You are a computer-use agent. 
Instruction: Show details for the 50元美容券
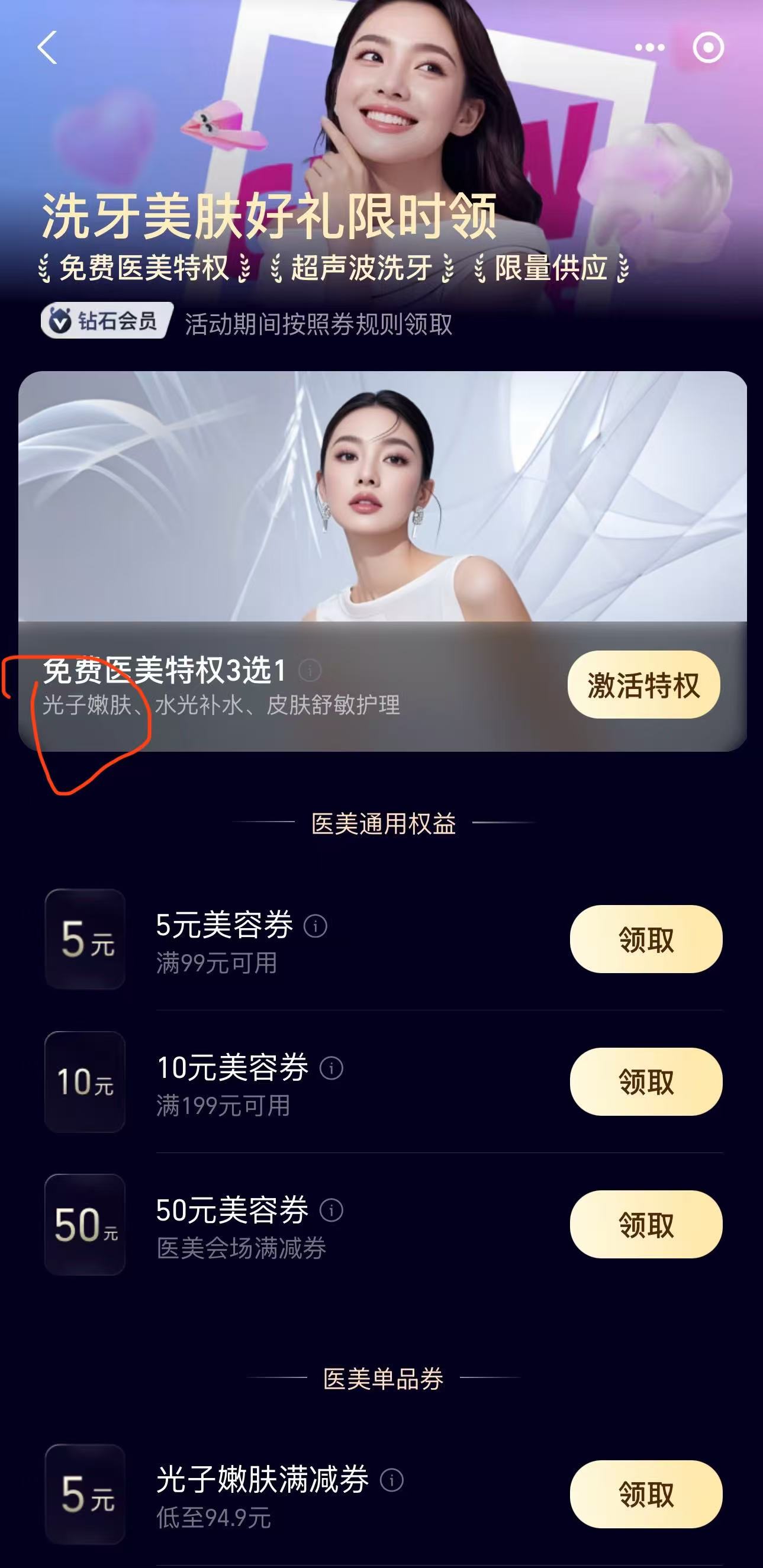[331, 1210]
